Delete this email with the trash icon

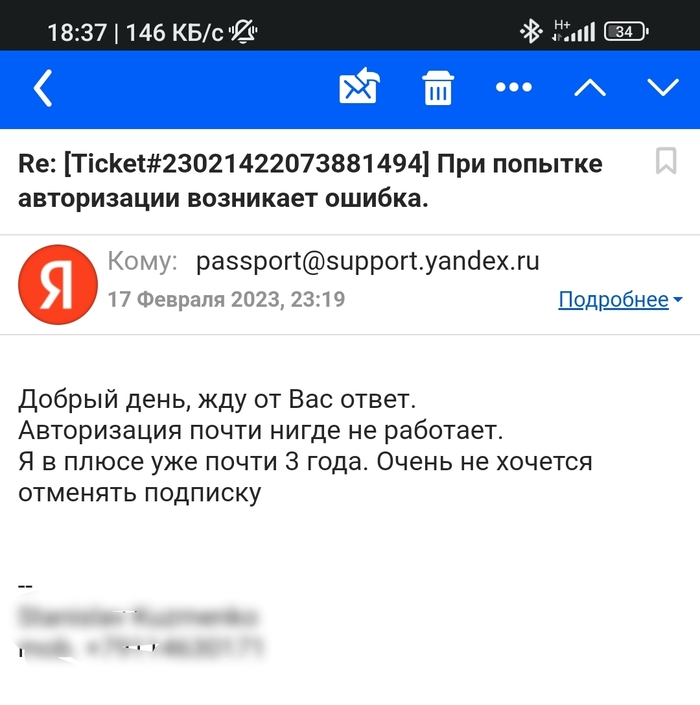[437, 87]
